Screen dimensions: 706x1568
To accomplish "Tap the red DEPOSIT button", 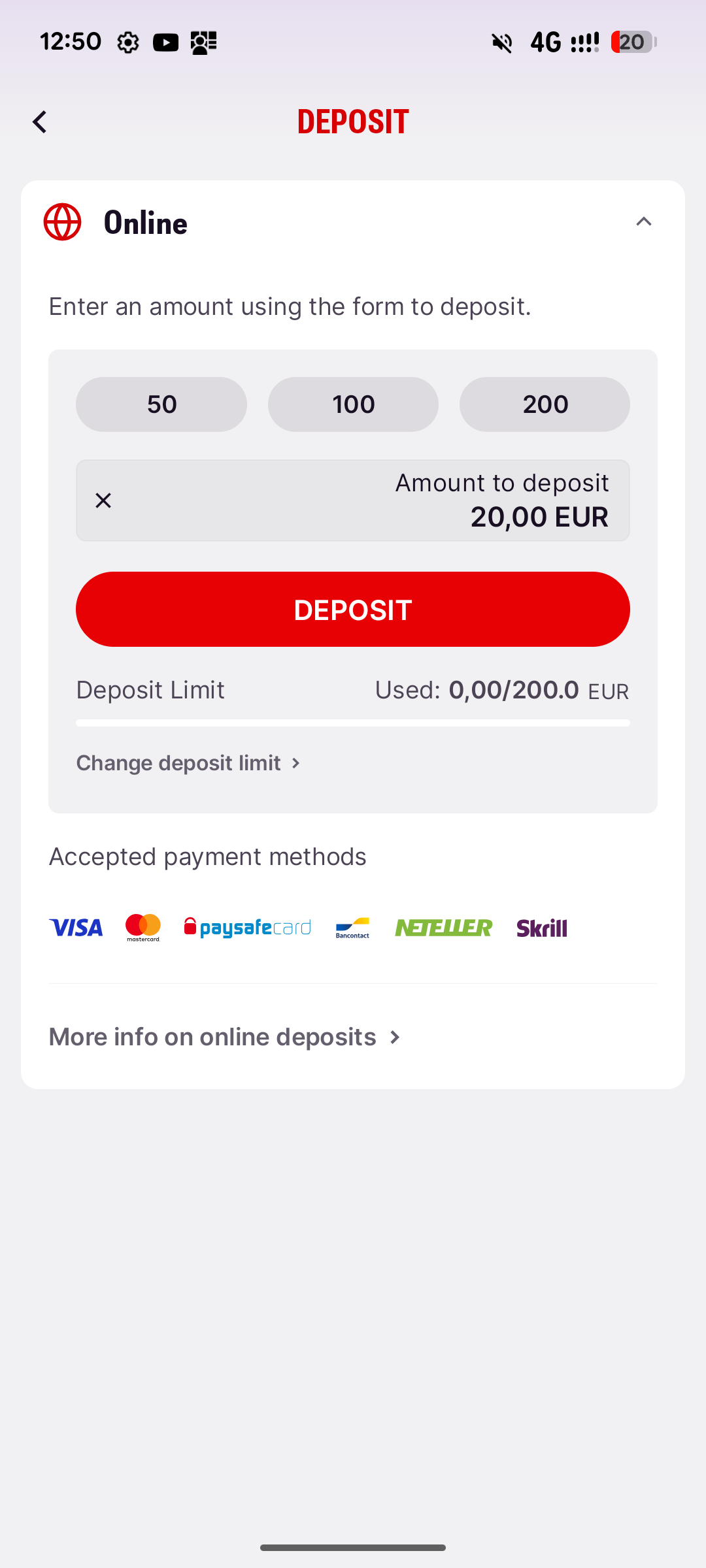I will [353, 610].
